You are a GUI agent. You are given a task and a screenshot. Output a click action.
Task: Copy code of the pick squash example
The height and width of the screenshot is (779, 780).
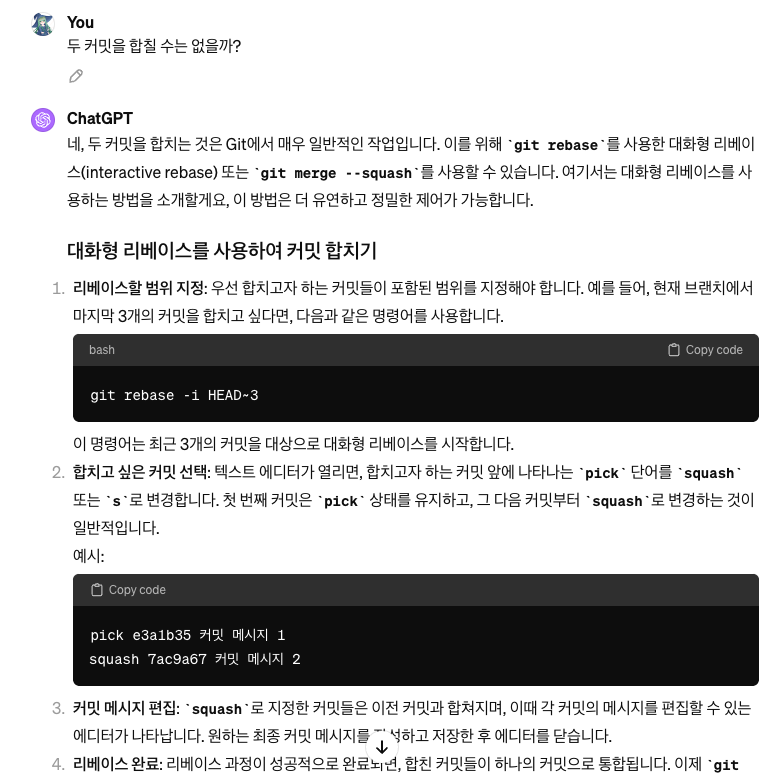coord(128,590)
